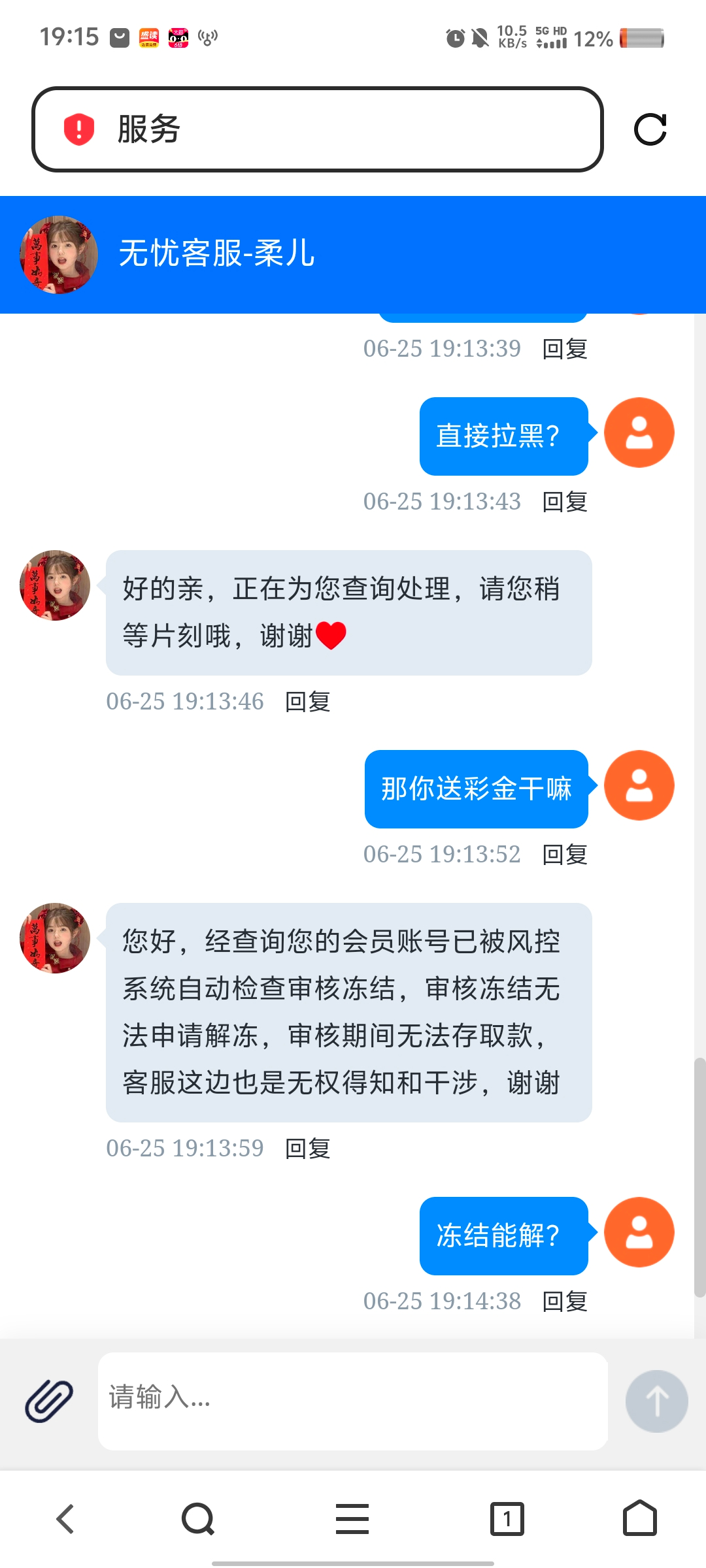
Task: Tap 回复 beside the 19:13:39 timestamp
Action: click(x=565, y=349)
